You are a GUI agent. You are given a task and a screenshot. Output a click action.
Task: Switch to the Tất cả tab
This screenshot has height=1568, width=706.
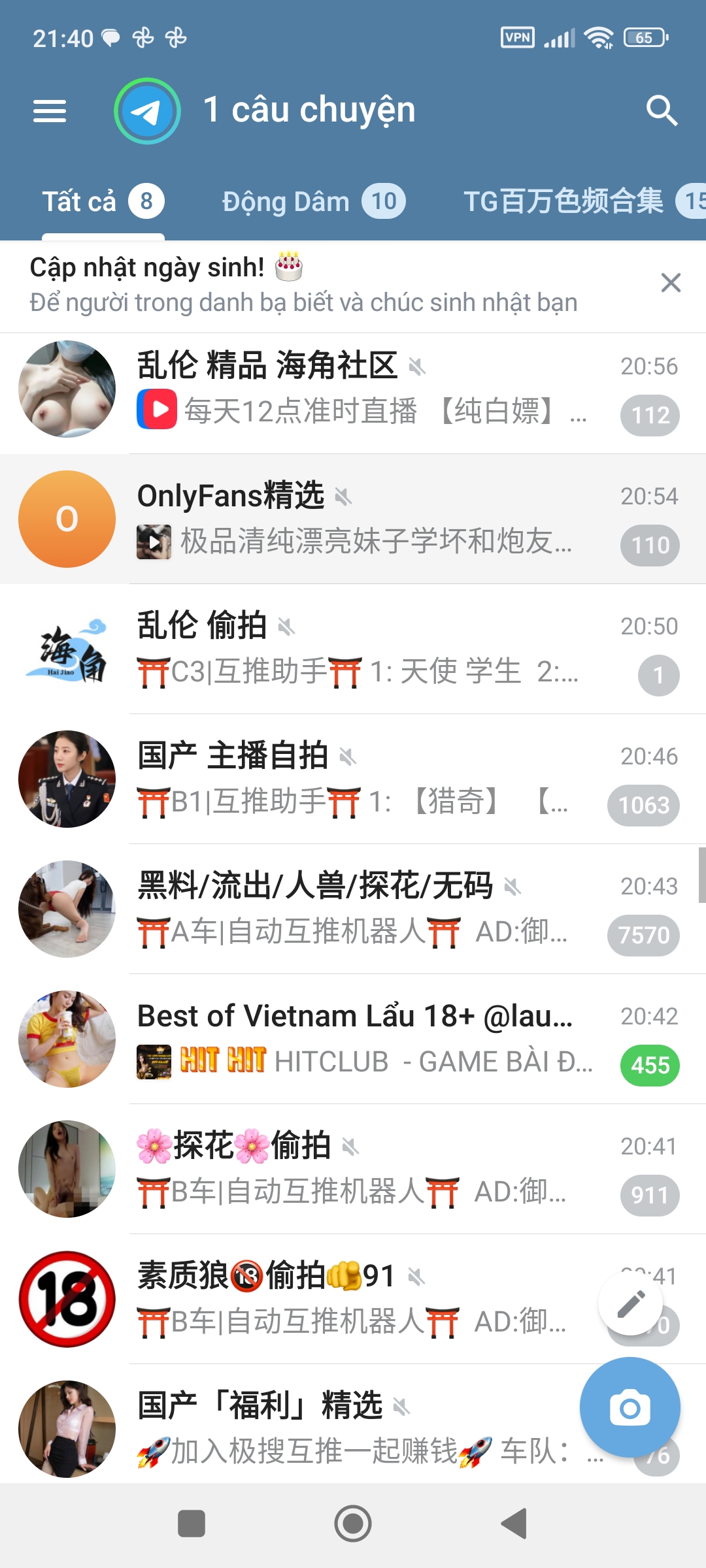(103, 202)
